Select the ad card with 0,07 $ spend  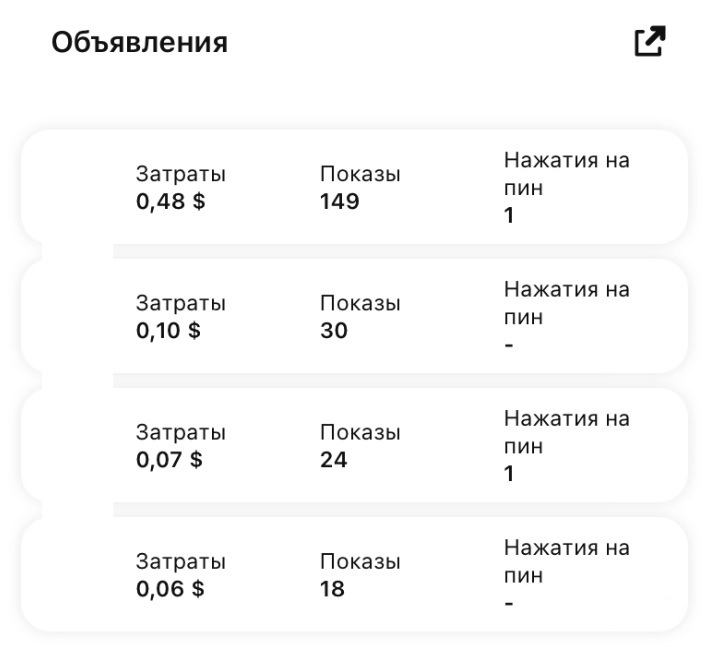(354, 446)
